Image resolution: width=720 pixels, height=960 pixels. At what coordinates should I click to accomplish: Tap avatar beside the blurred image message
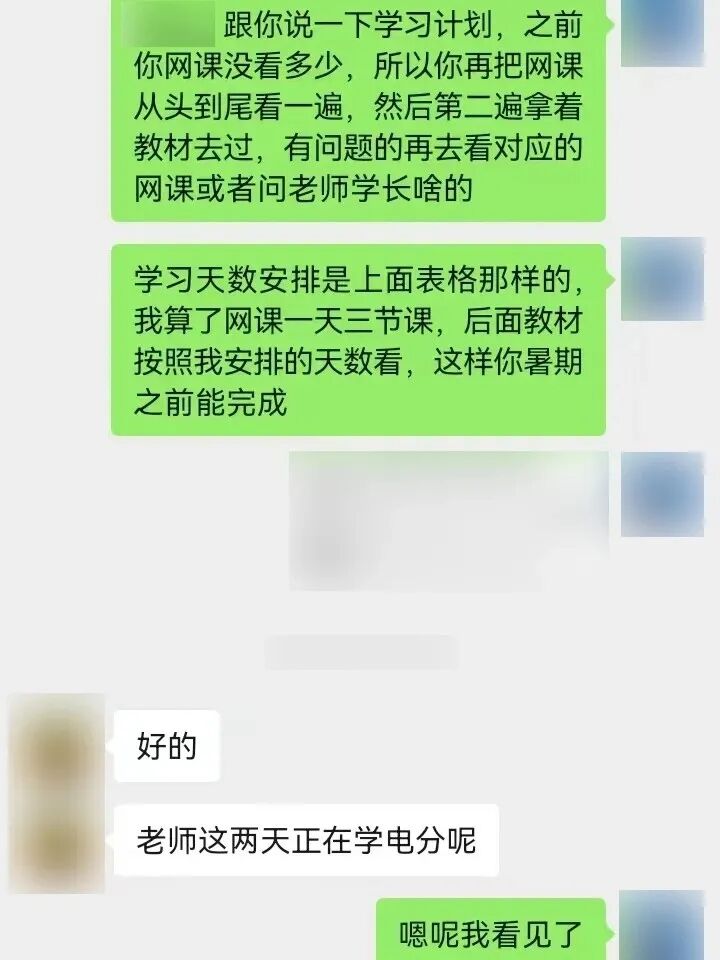662,494
